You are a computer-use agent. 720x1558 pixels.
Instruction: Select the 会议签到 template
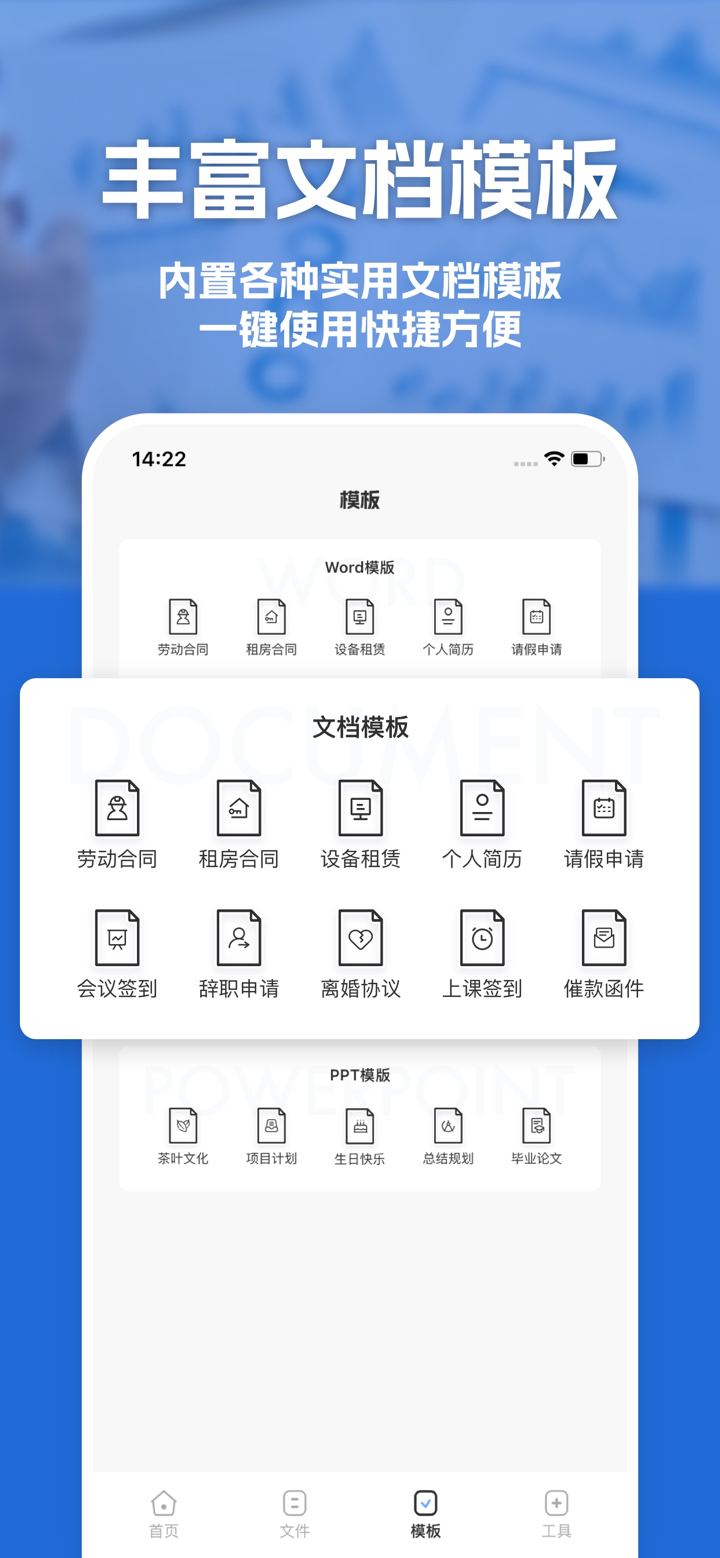(117, 952)
